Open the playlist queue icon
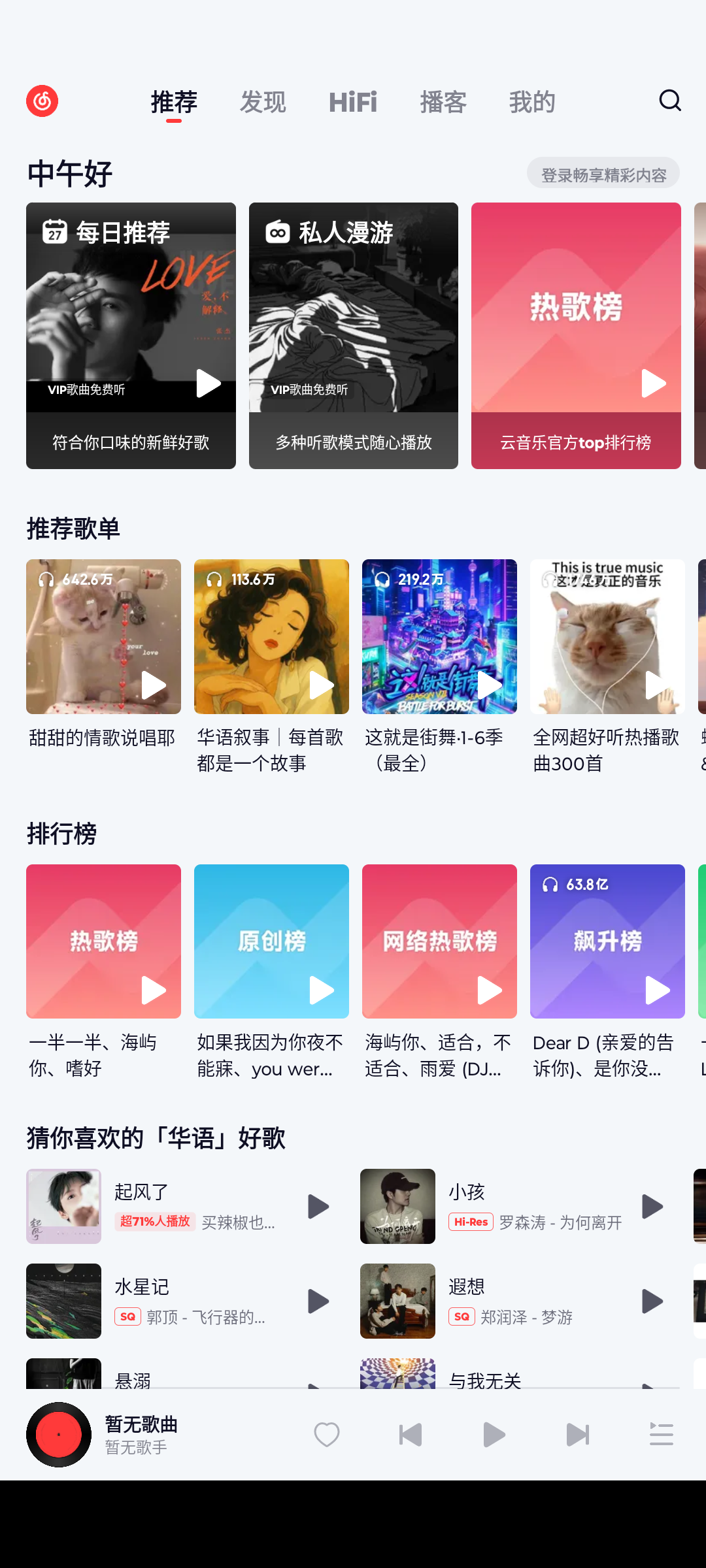The image size is (706, 1568). pos(661,1435)
